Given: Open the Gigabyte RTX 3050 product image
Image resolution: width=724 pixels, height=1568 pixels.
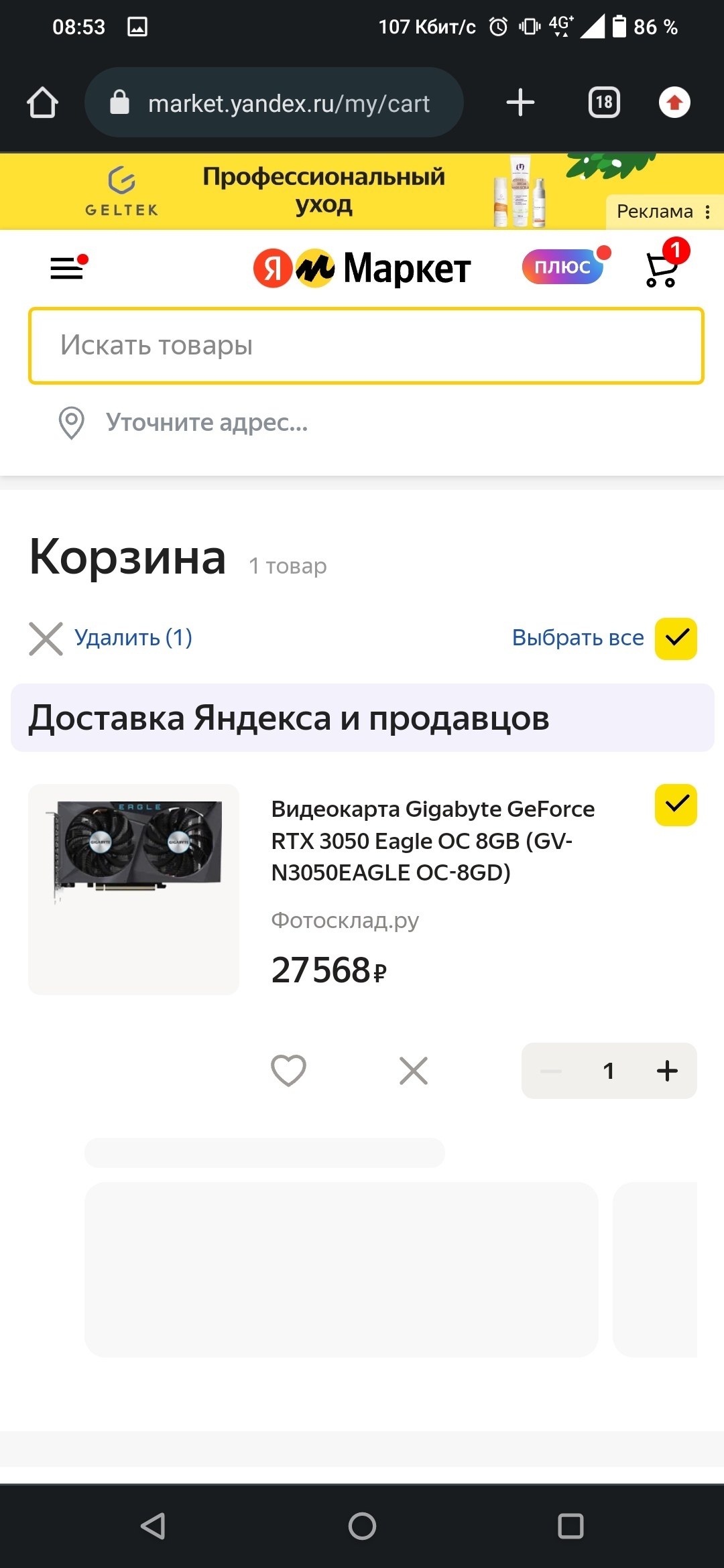Looking at the screenshot, I should click(x=134, y=889).
